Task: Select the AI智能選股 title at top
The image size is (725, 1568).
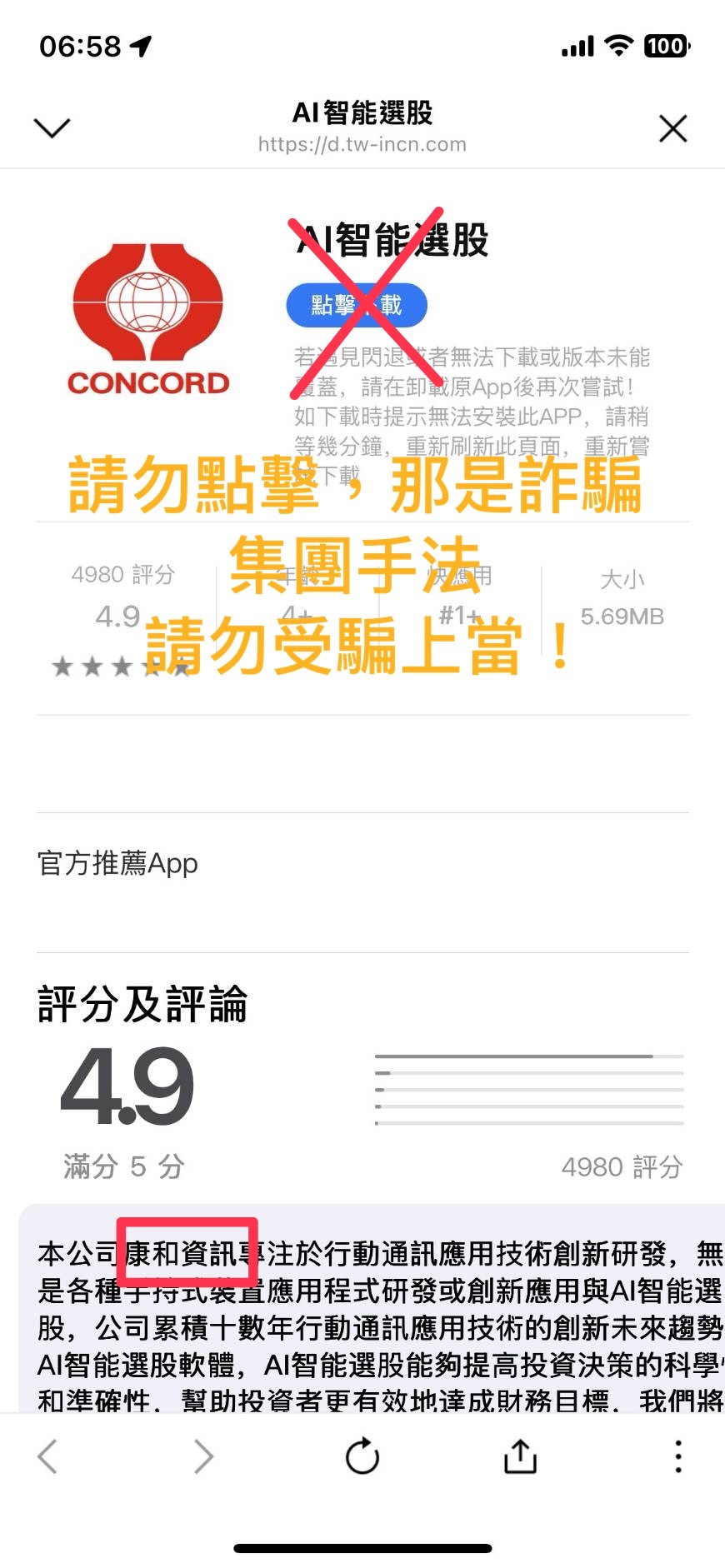Action: [x=362, y=113]
